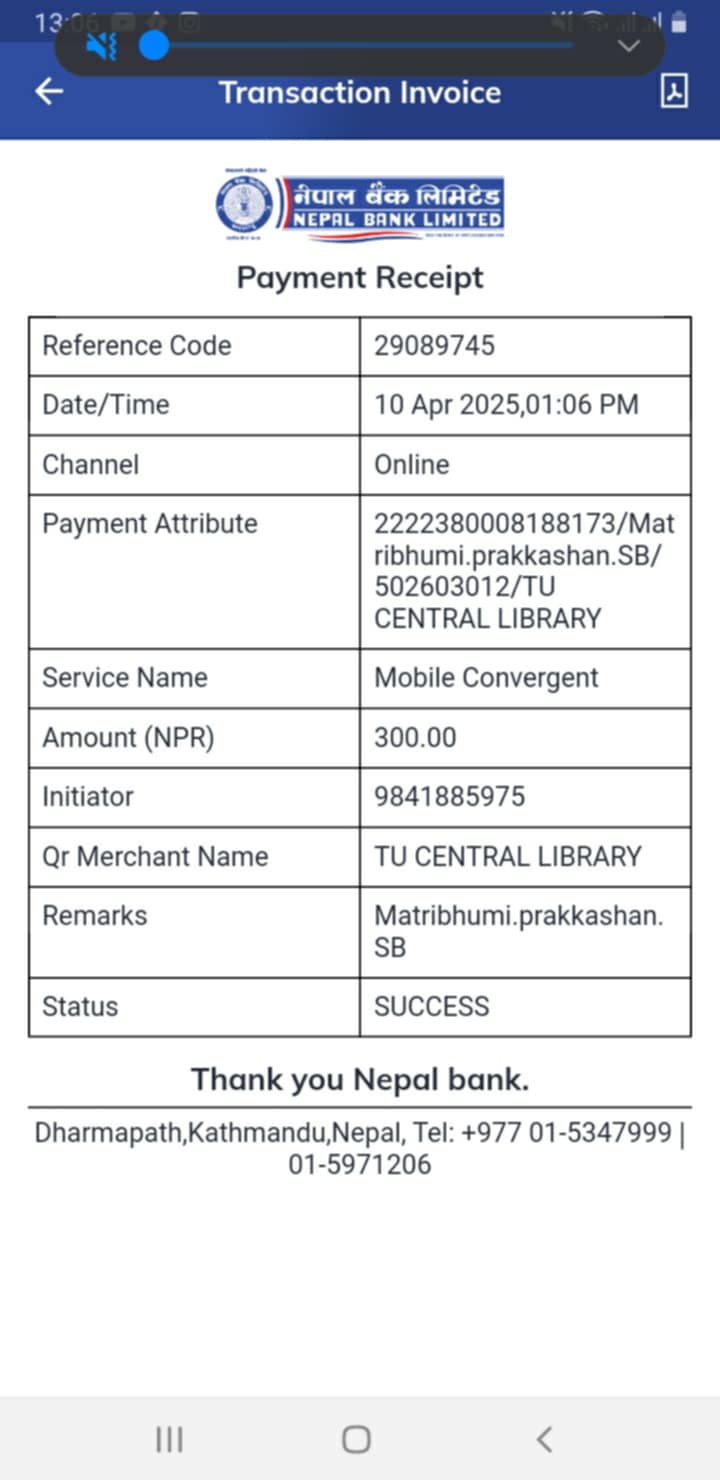Screen dimensions: 720x1480
Task: Open recent apps from the navigation bar
Action: 169,1439
